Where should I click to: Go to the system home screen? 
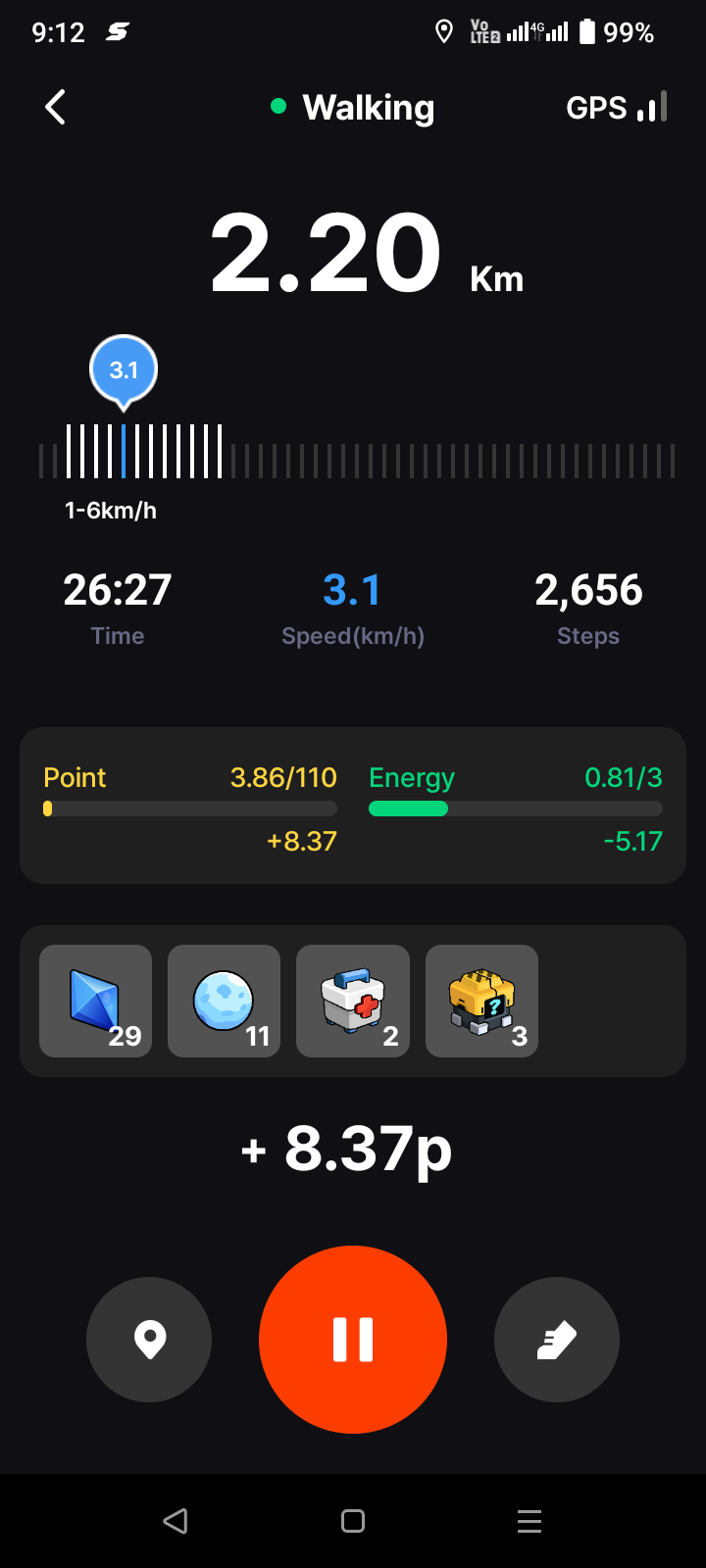(353, 1521)
